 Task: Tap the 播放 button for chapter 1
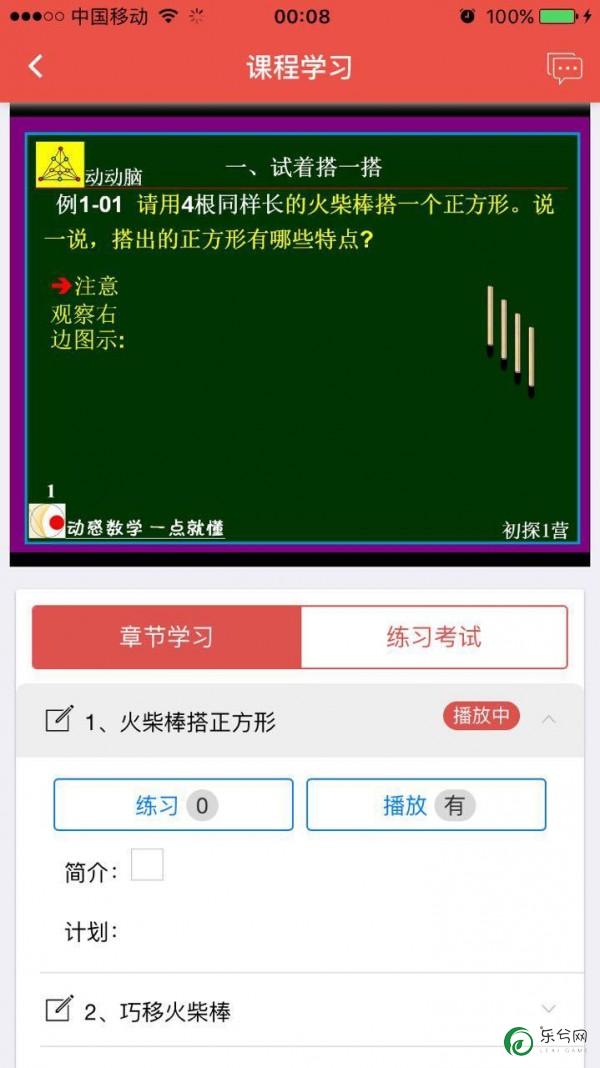(426, 805)
